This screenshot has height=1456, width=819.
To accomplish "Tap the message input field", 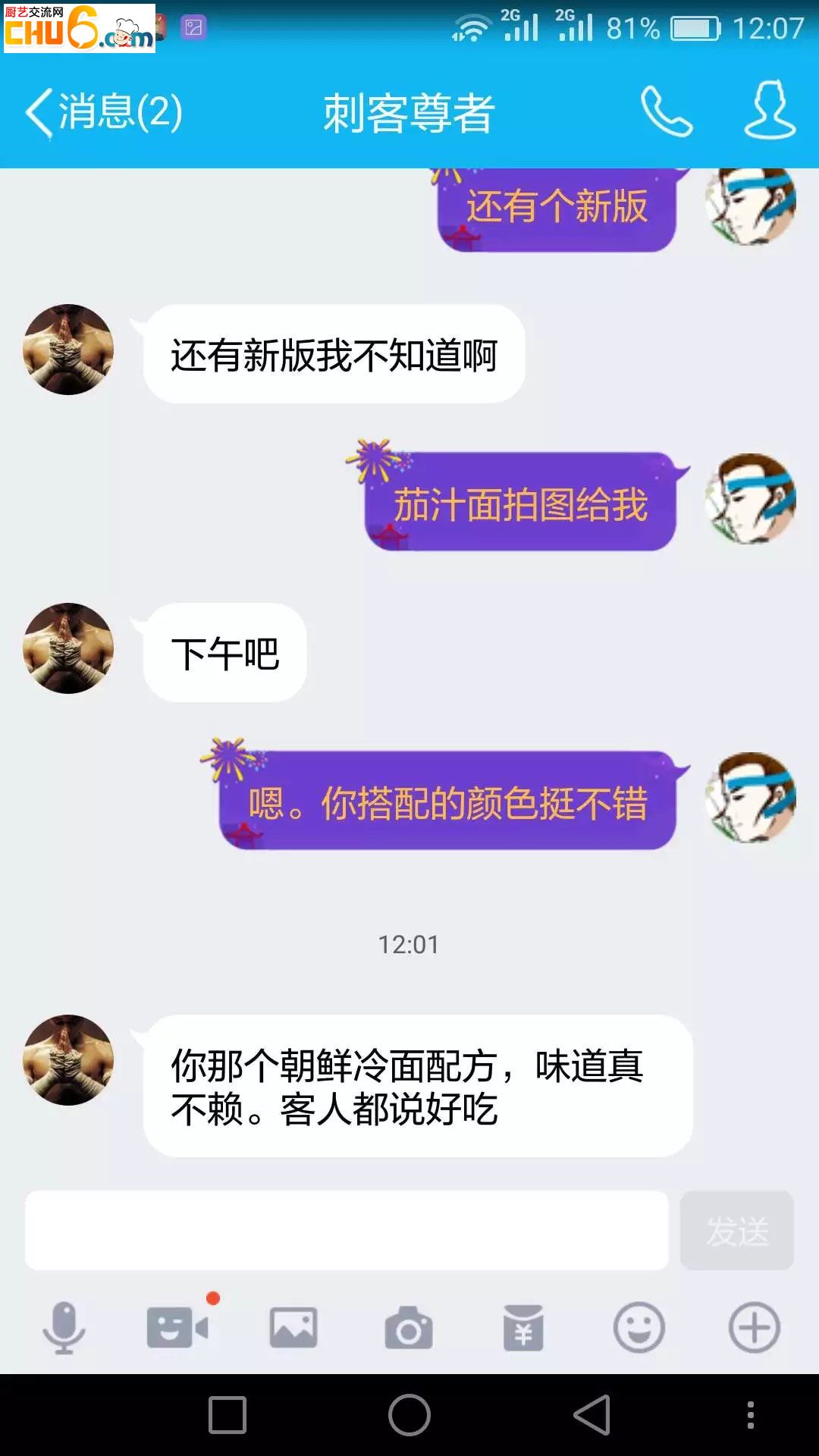I will (x=347, y=1230).
